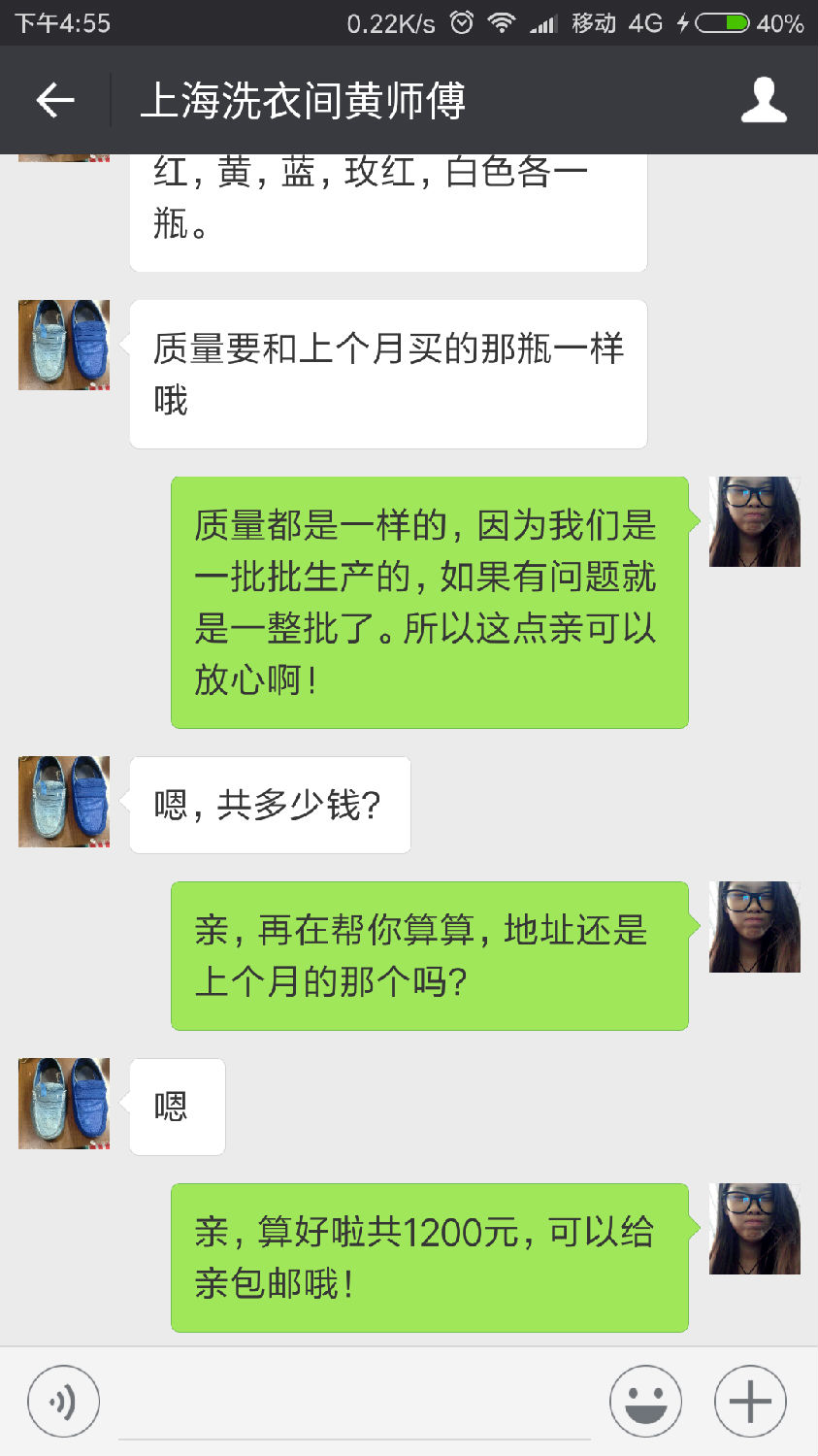Tap the plus icon to attach content
818x1456 pixels.
pyautogui.click(x=748, y=1401)
